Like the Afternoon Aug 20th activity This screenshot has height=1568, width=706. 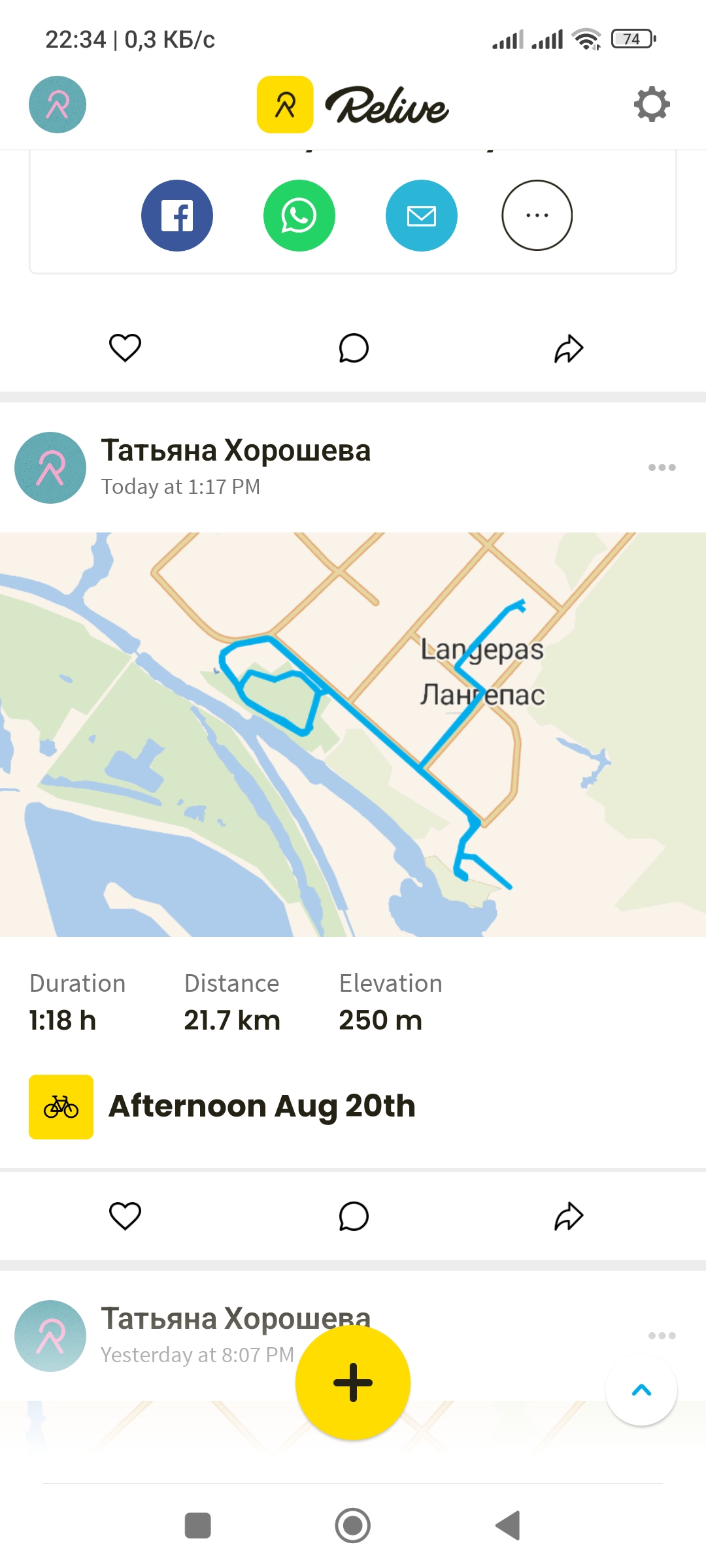[x=125, y=1216]
